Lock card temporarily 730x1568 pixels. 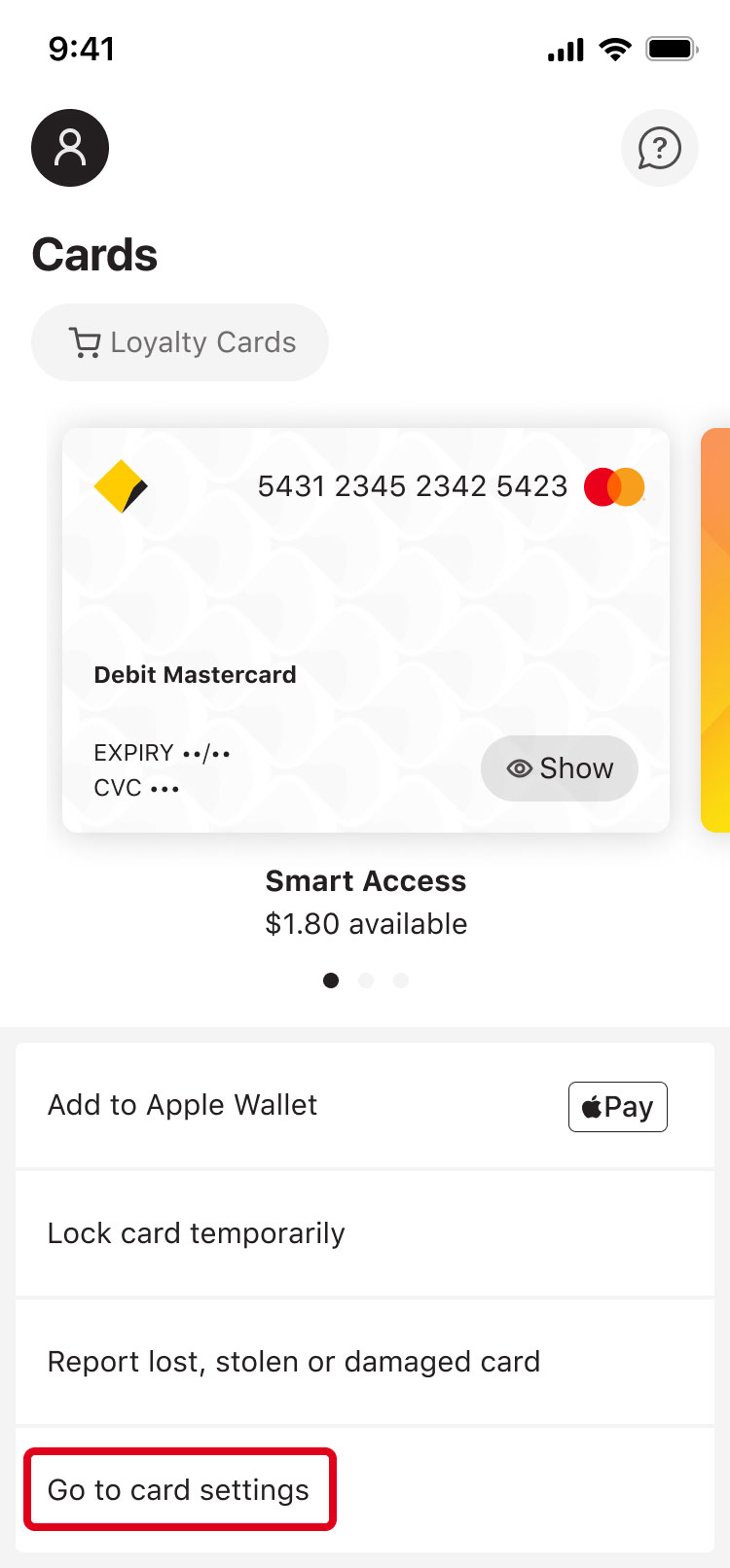point(365,1233)
